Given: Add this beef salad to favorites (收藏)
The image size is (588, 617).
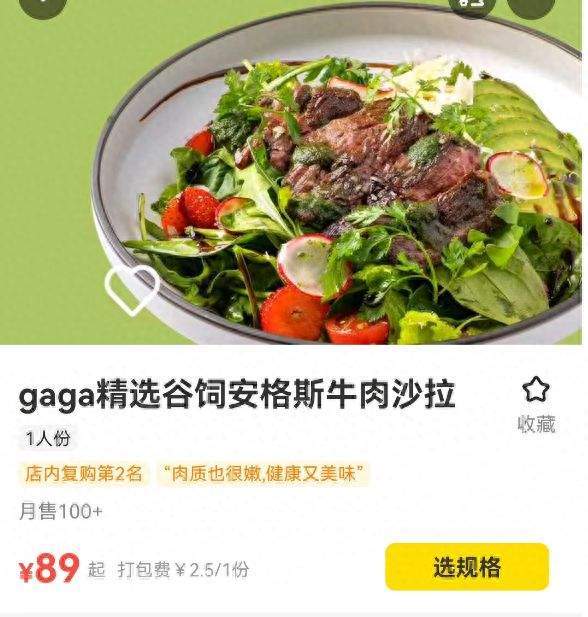Looking at the screenshot, I should pos(536,405).
